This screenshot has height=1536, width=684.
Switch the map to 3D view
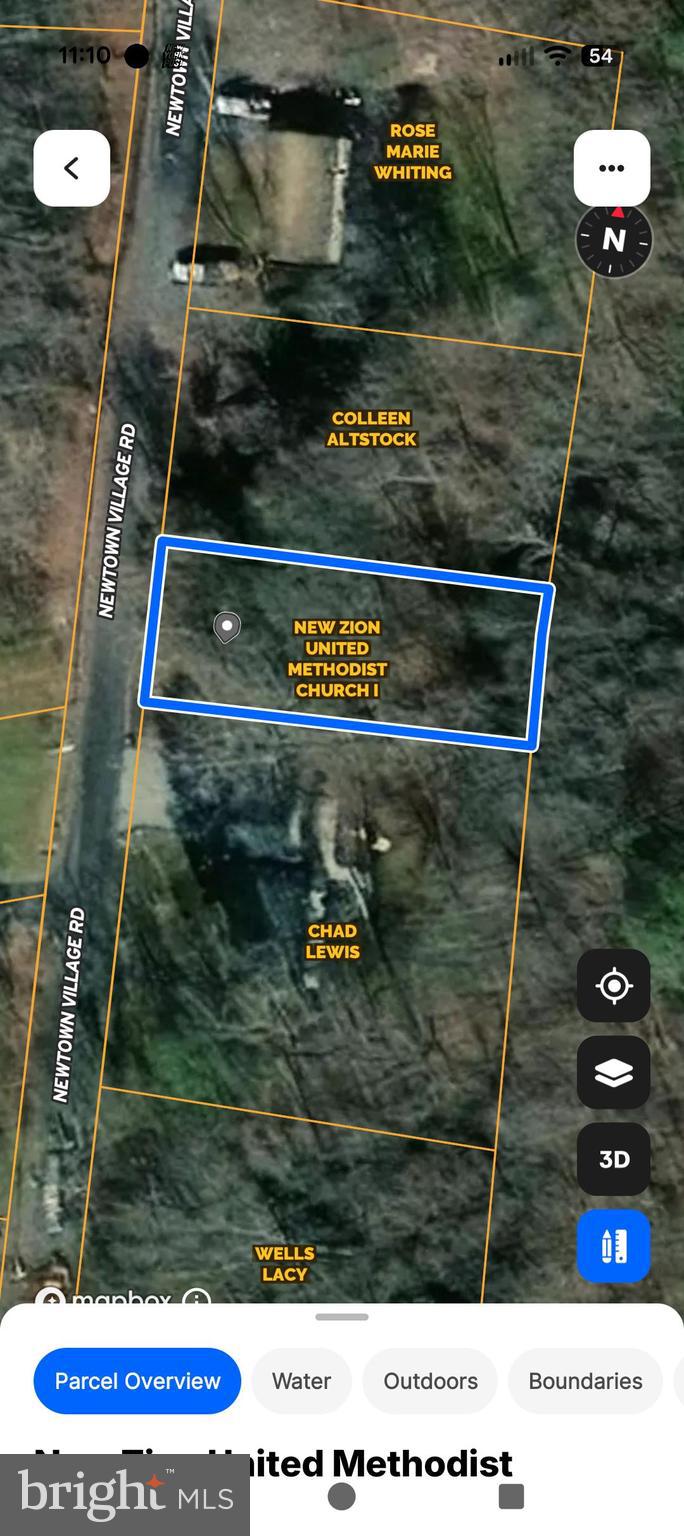click(613, 1159)
